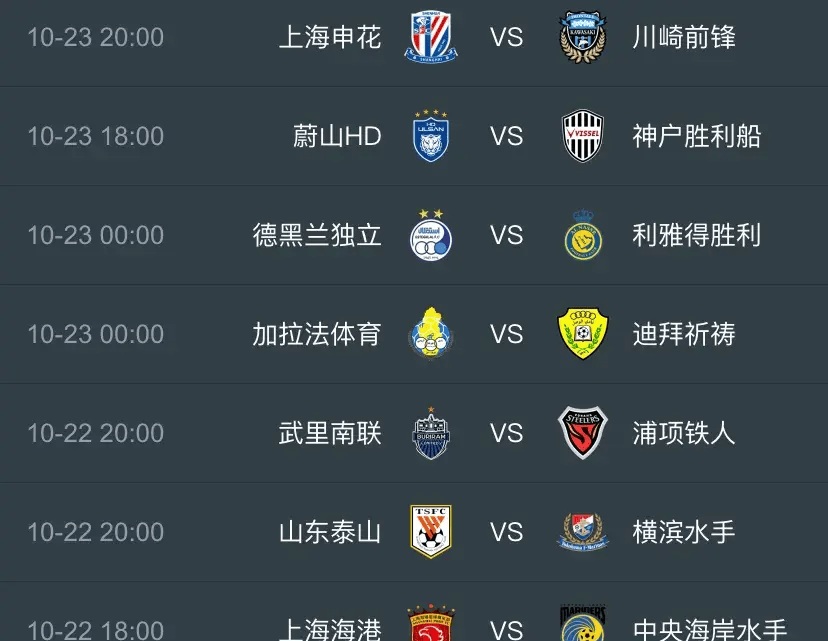View the 山东泰山 vs 横滨水手 match

(506, 532)
